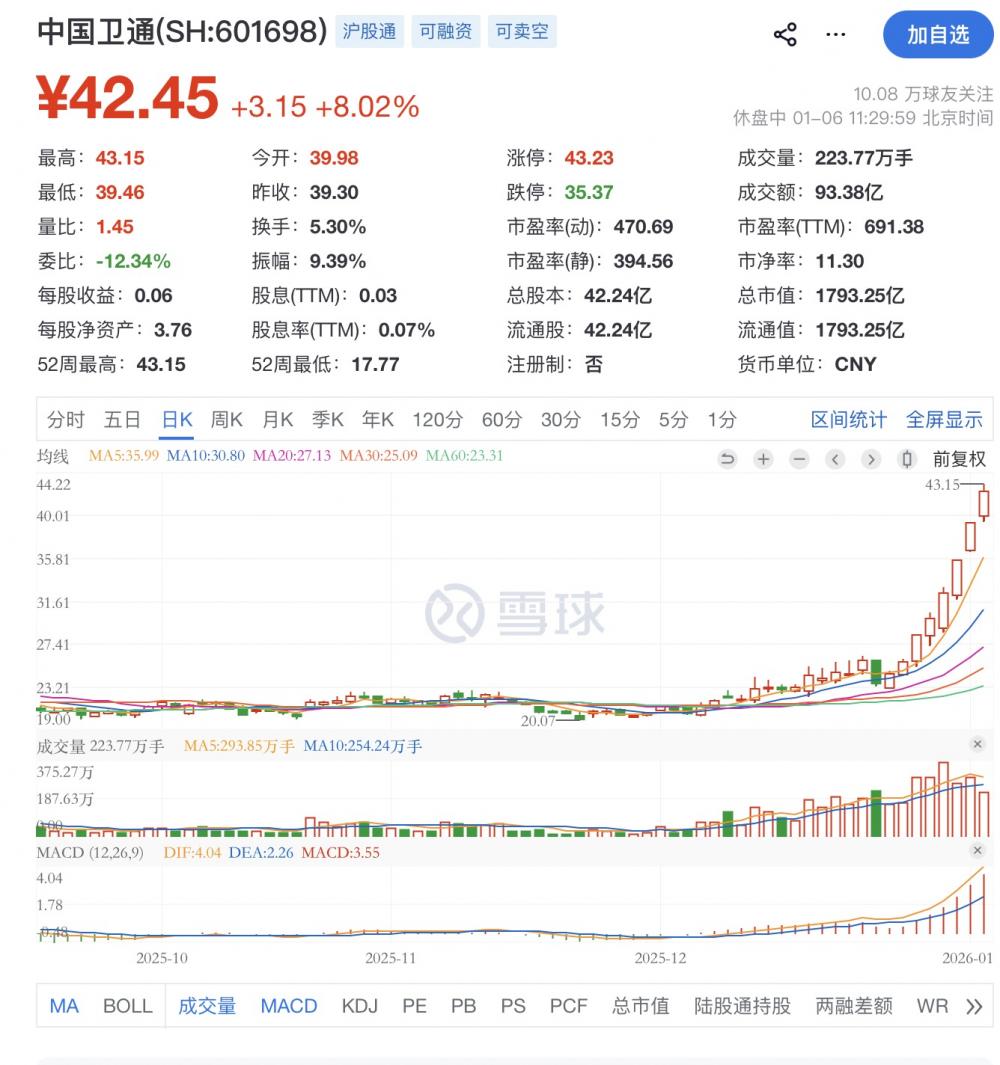Select the 总市值 indicator
This screenshot has height=1065, width=1000.
pyautogui.click(x=641, y=1006)
